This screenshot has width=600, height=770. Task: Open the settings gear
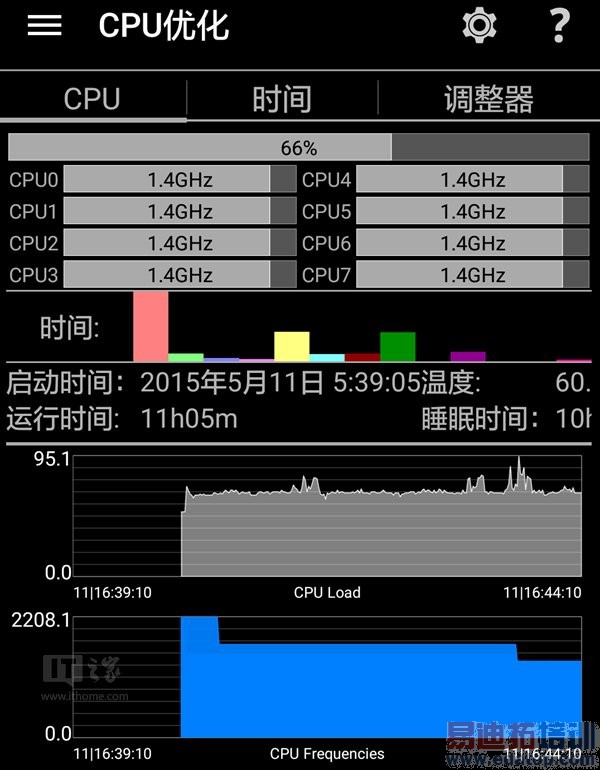pos(481,25)
